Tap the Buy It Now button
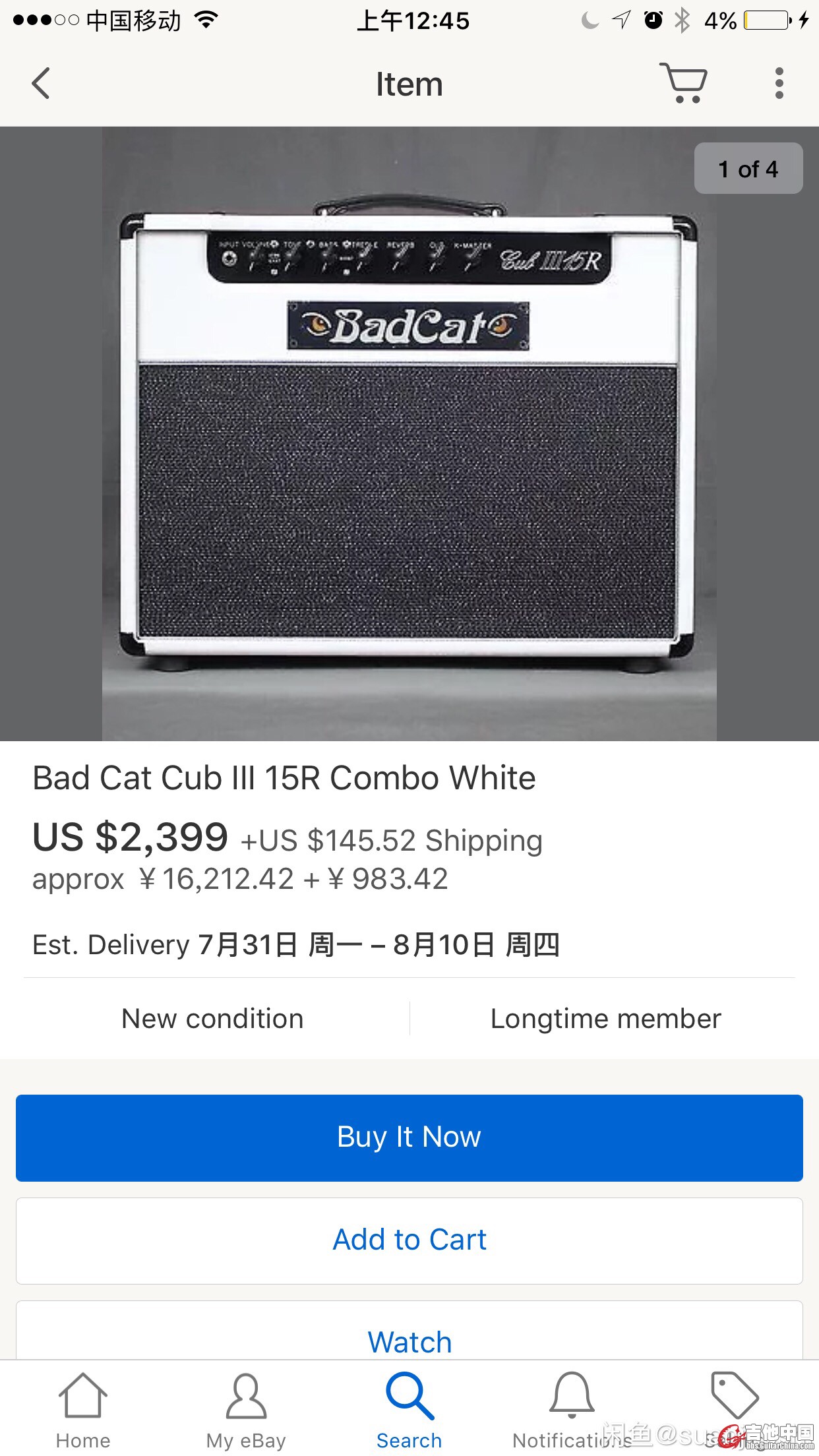This screenshot has height=1456, width=819. (x=409, y=1137)
